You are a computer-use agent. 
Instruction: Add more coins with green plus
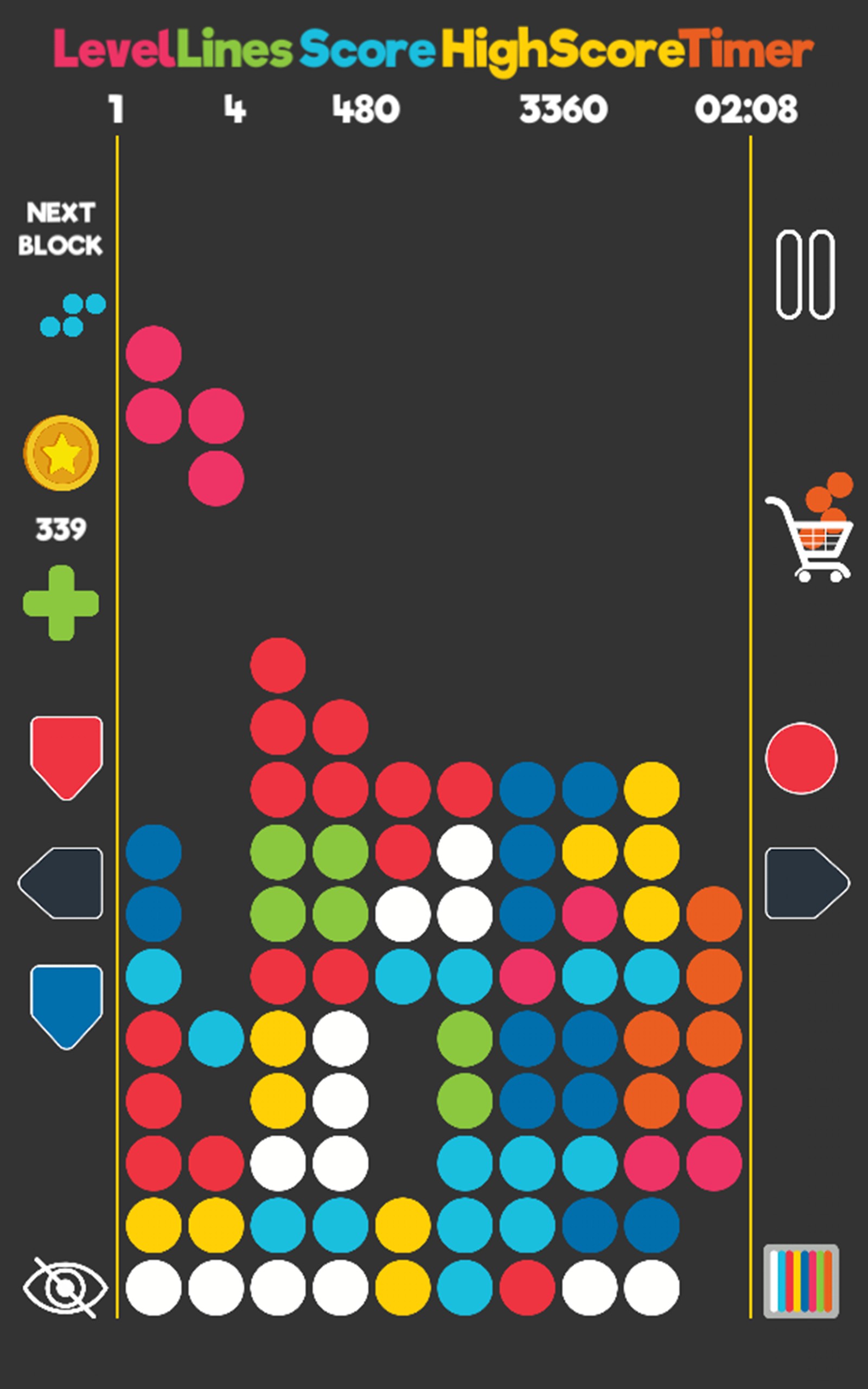pos(61,603)
